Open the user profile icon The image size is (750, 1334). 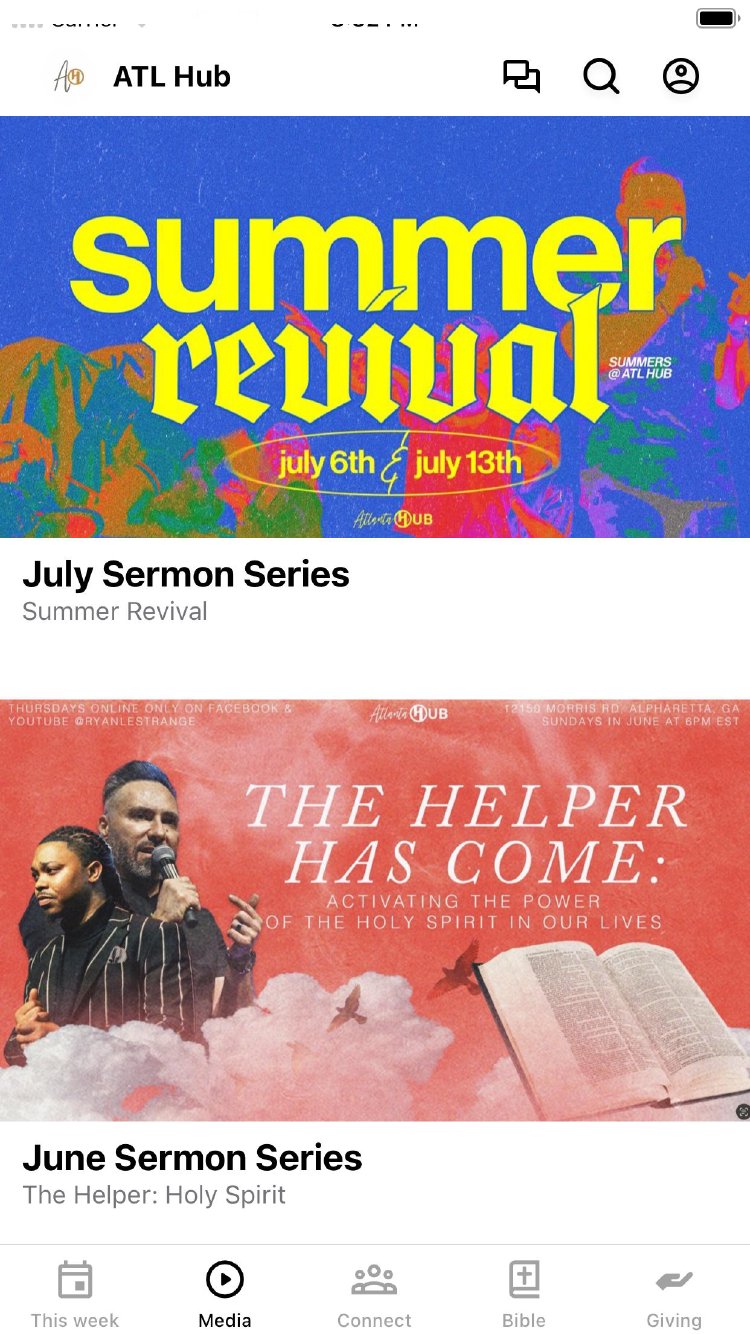click(681, 77)
